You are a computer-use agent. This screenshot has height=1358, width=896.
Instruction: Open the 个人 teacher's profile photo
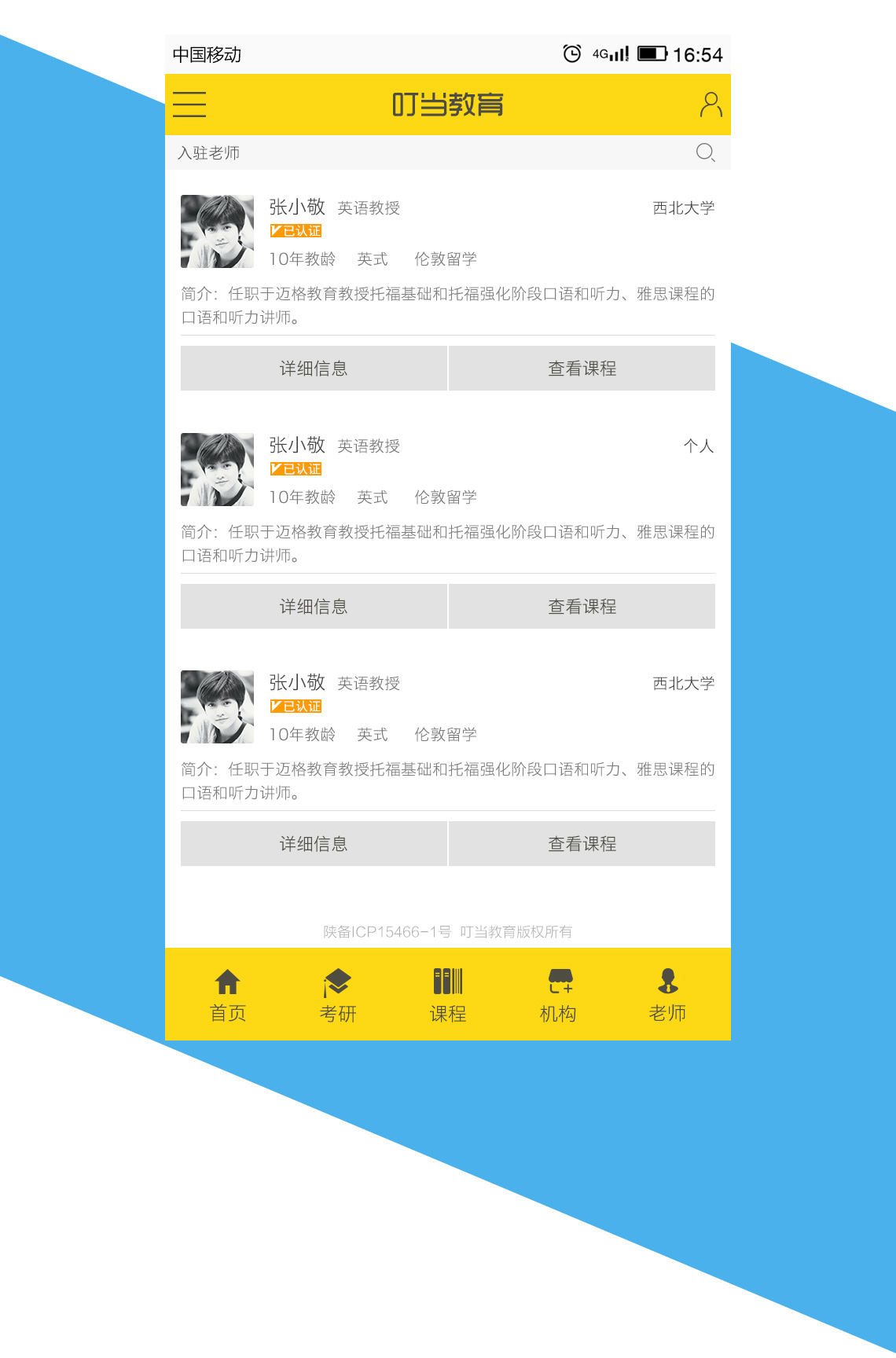pos(217,469)
